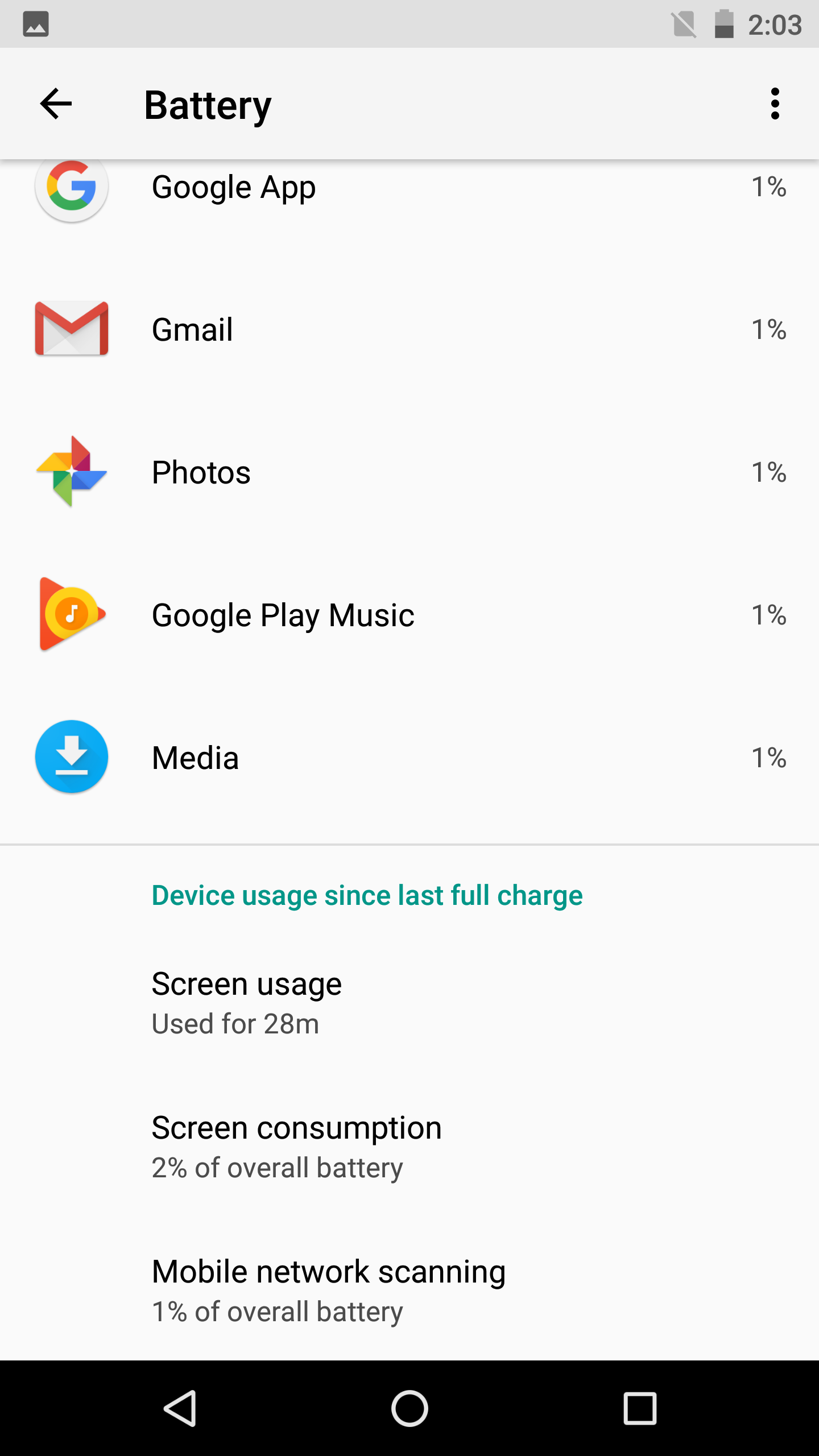Open Google App battery usage details
819x1456 pixels.
(409, 187)
